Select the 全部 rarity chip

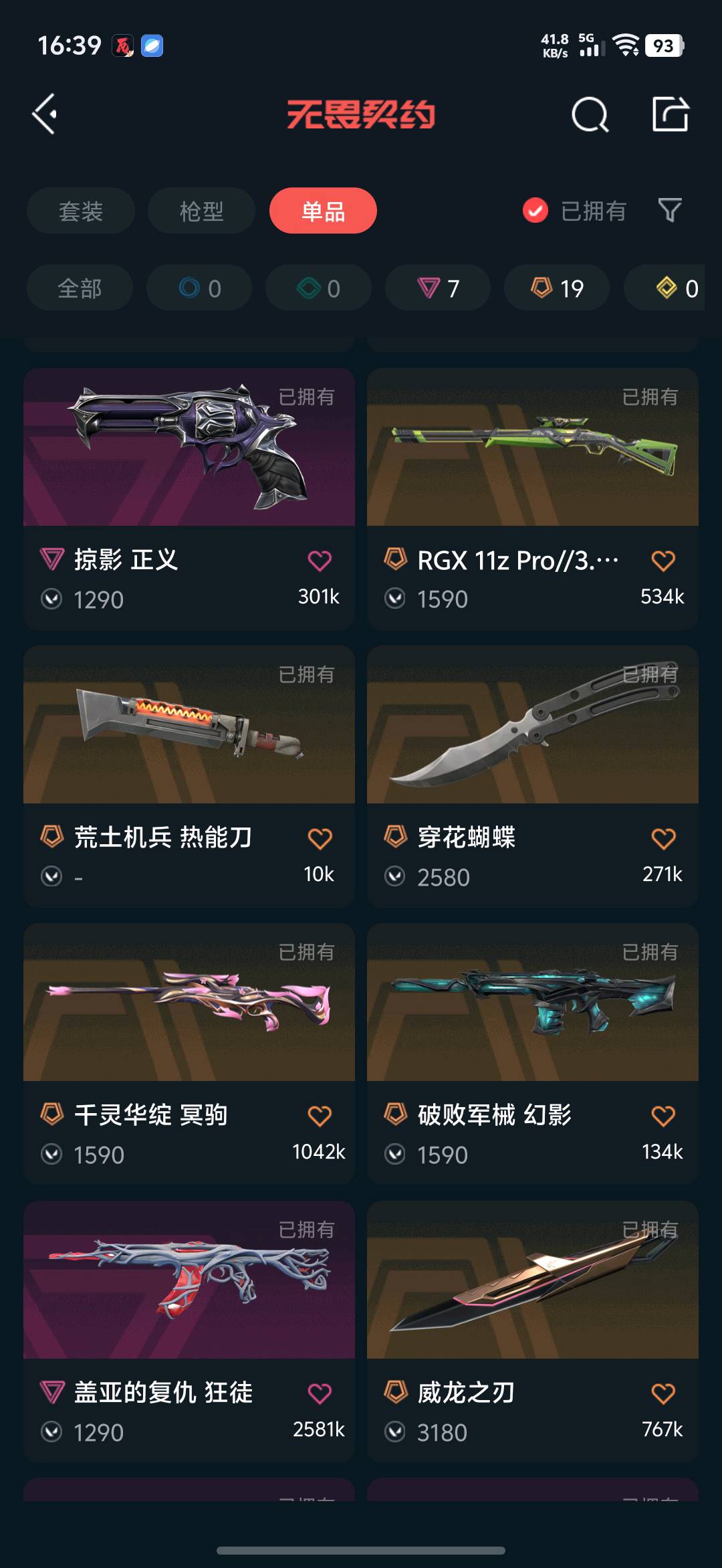(80, 288)
